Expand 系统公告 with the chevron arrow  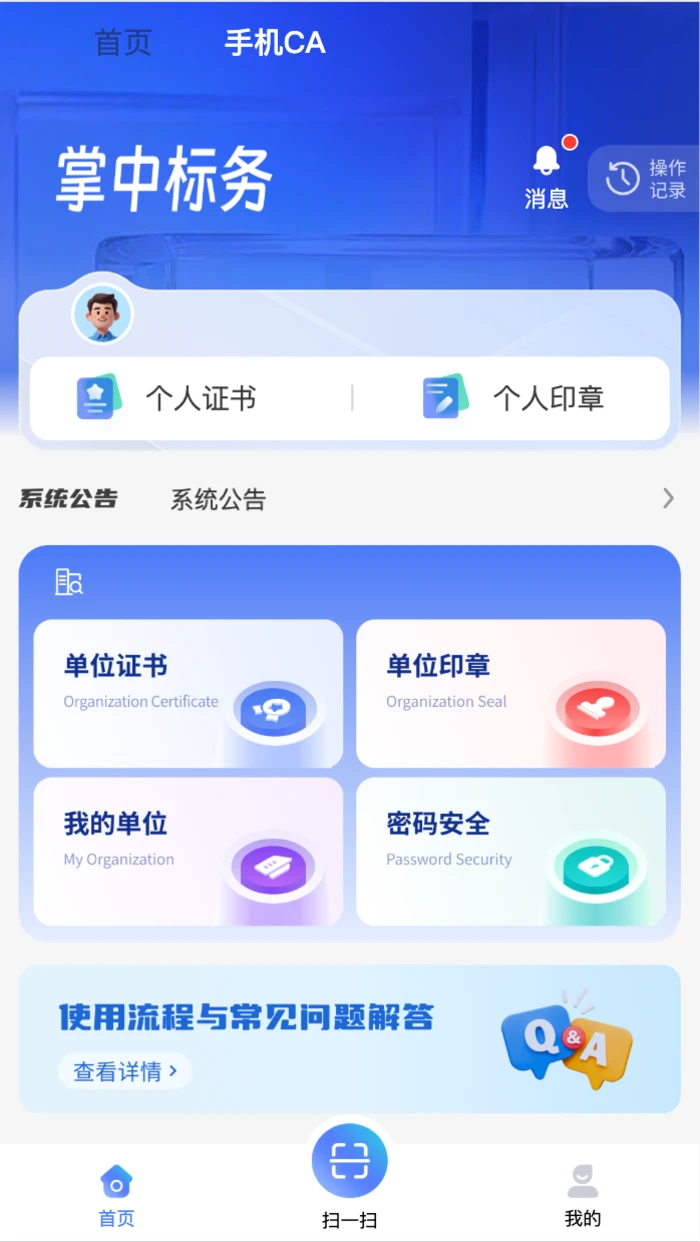click(x=668, y=498)
